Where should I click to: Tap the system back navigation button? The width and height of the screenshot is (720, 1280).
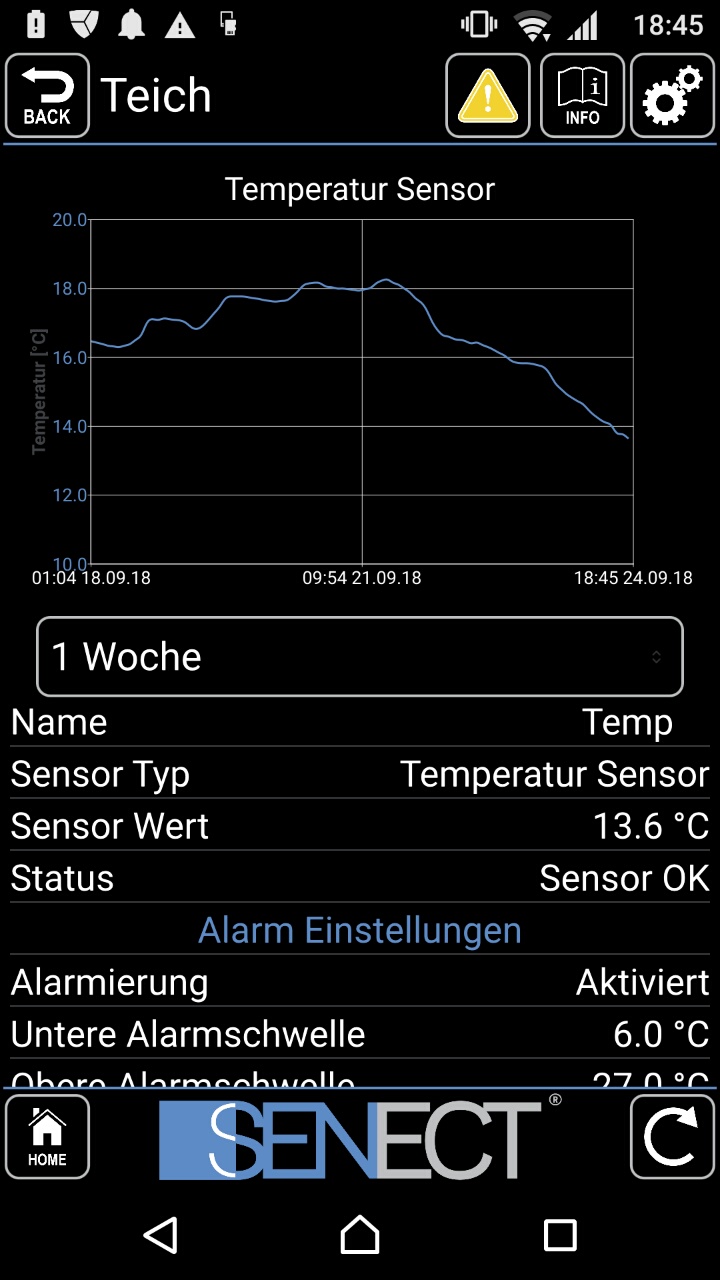pos(161,1235)
